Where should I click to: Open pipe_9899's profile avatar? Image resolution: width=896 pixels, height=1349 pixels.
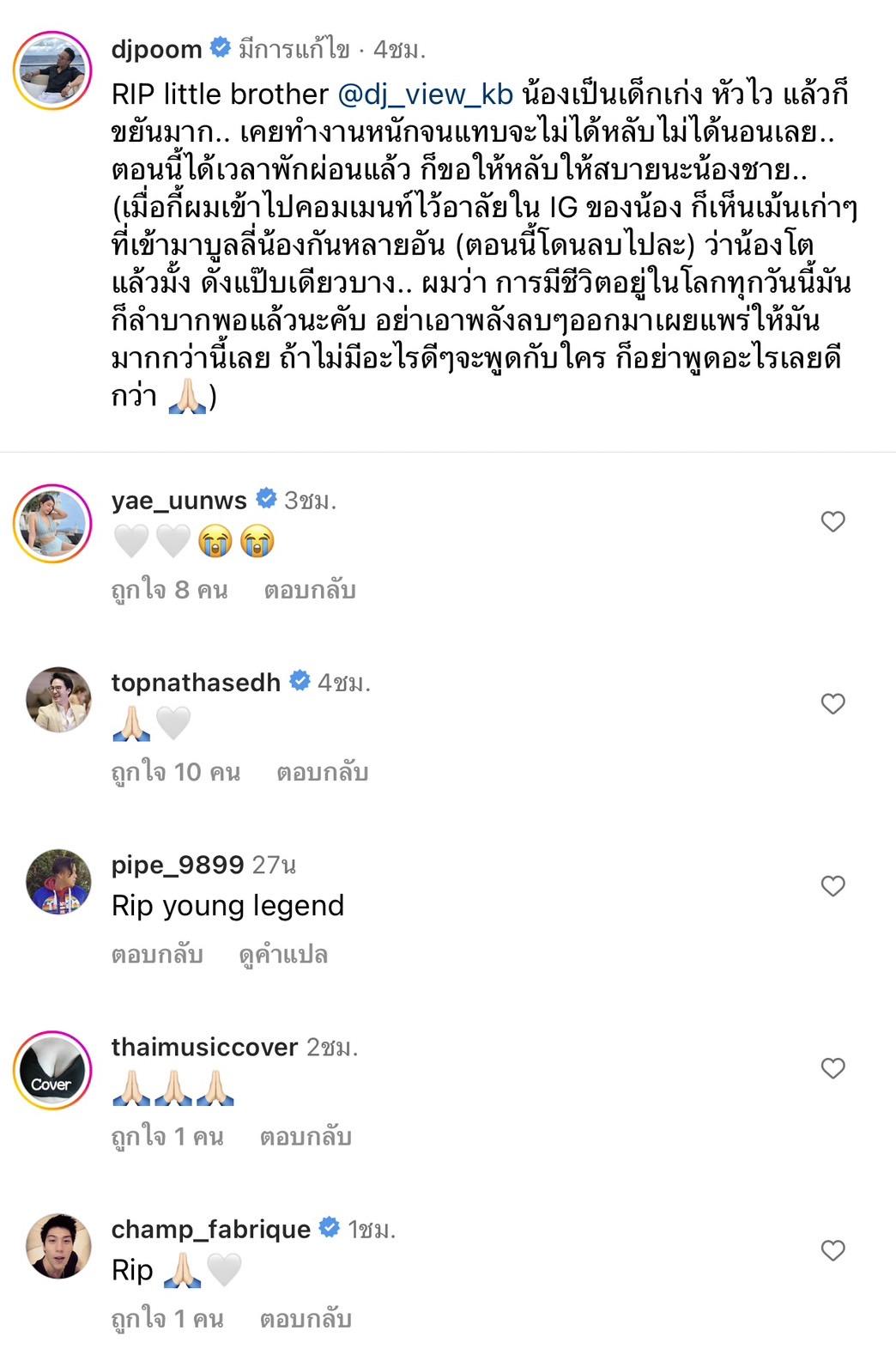(x=58, y=881)
